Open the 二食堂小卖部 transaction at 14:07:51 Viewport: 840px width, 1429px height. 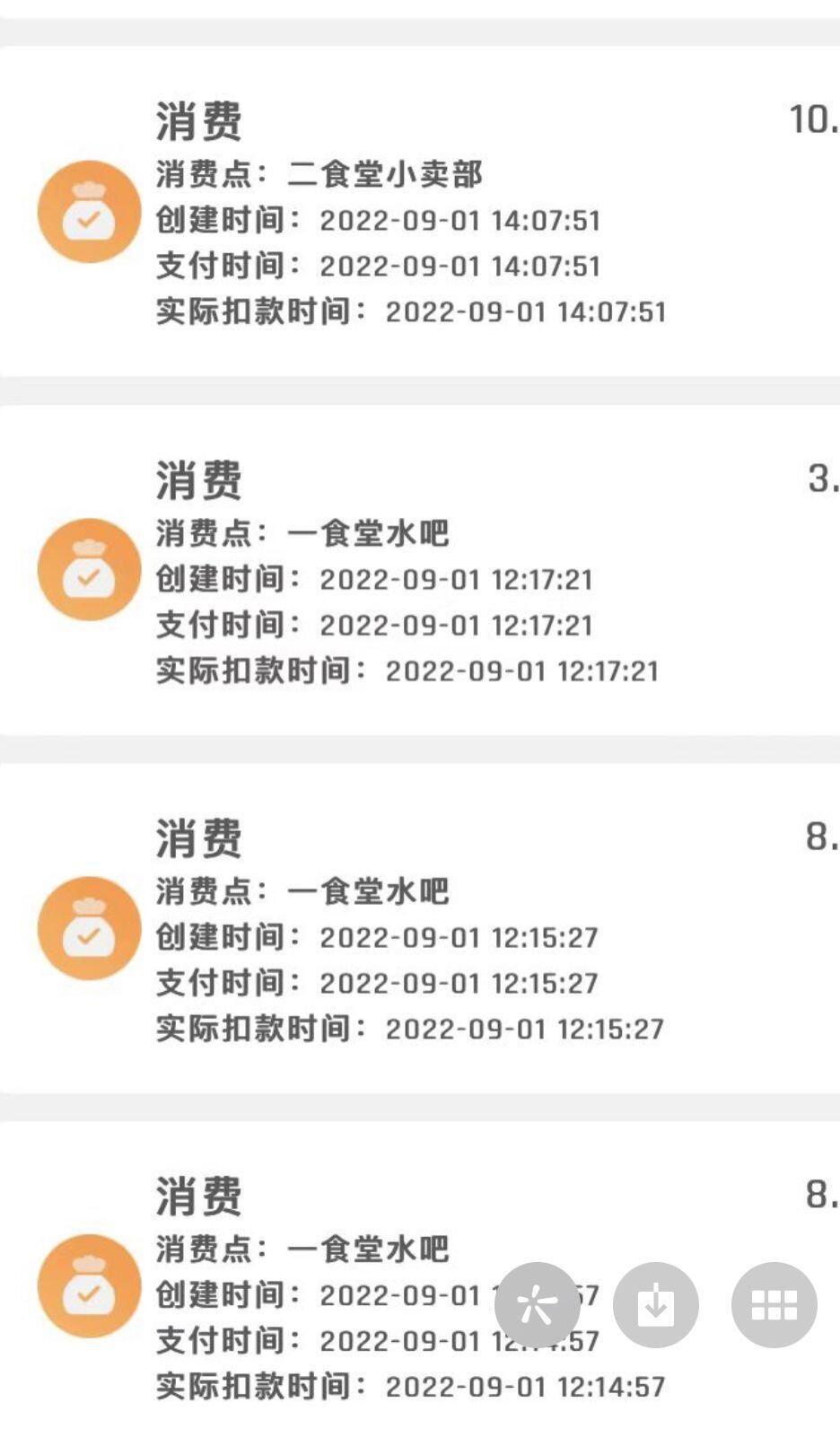420,212
